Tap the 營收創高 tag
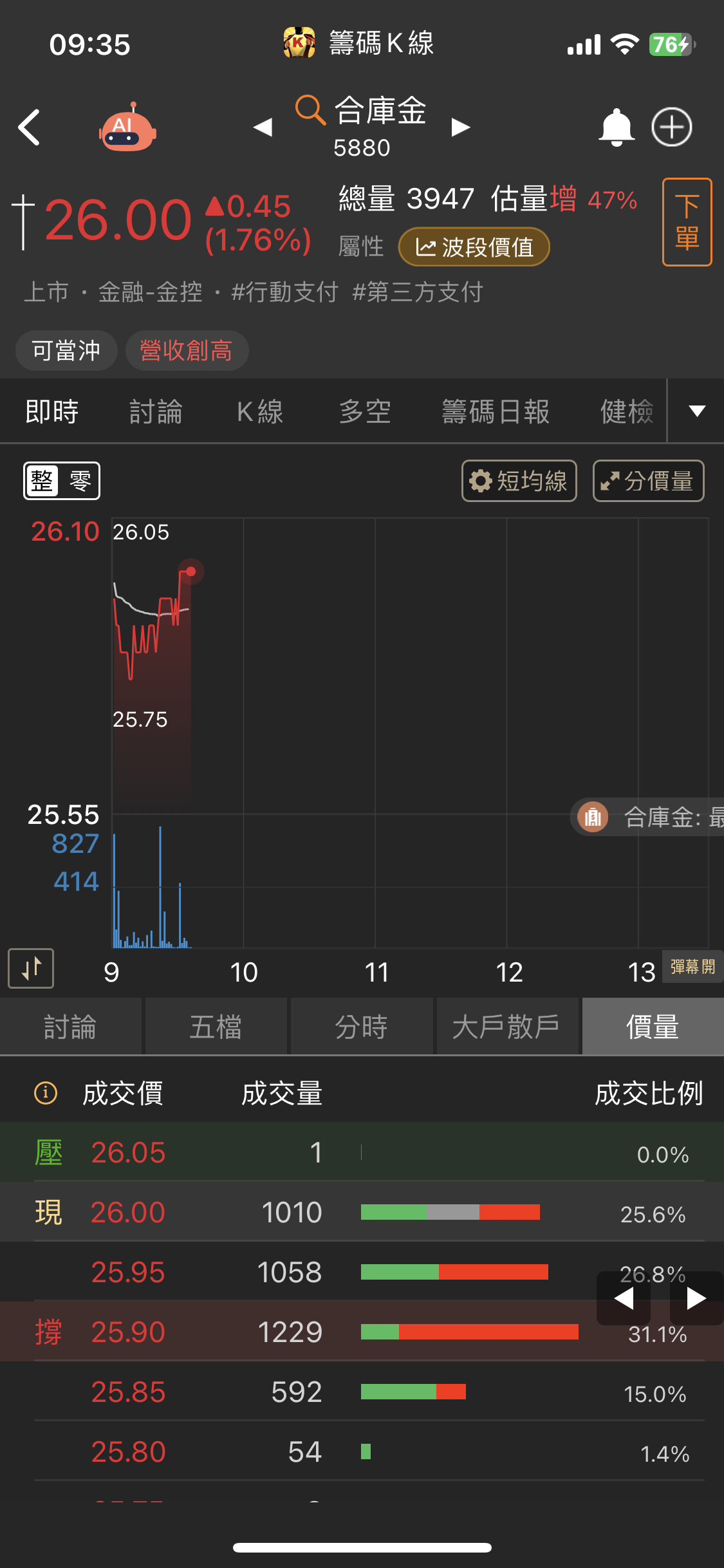Image resolution: width=724 pixels, height=1568 pixels. tap(187, 351)
